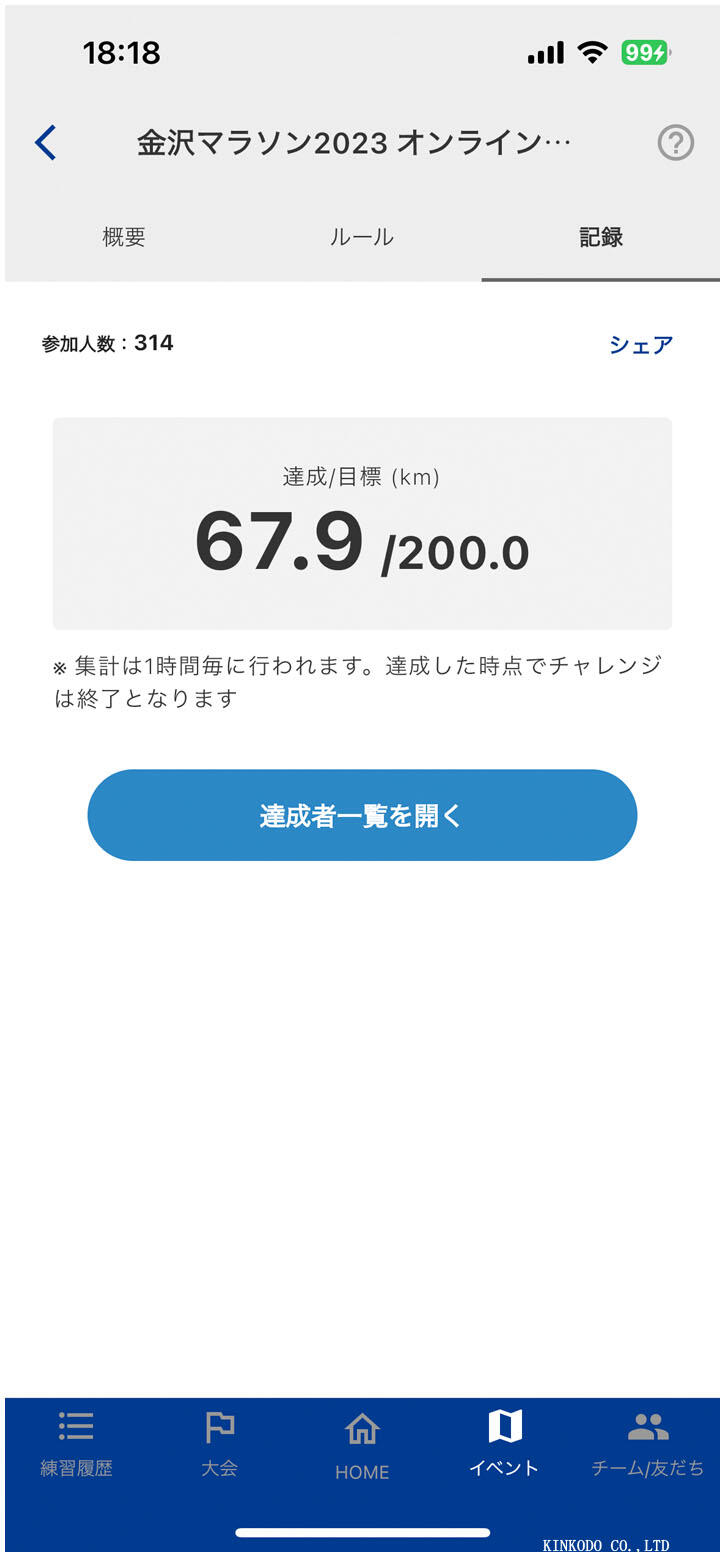Screen dimensions: 725x1558
Task: Tap the back chevron arrow
Action: point(44,143)
